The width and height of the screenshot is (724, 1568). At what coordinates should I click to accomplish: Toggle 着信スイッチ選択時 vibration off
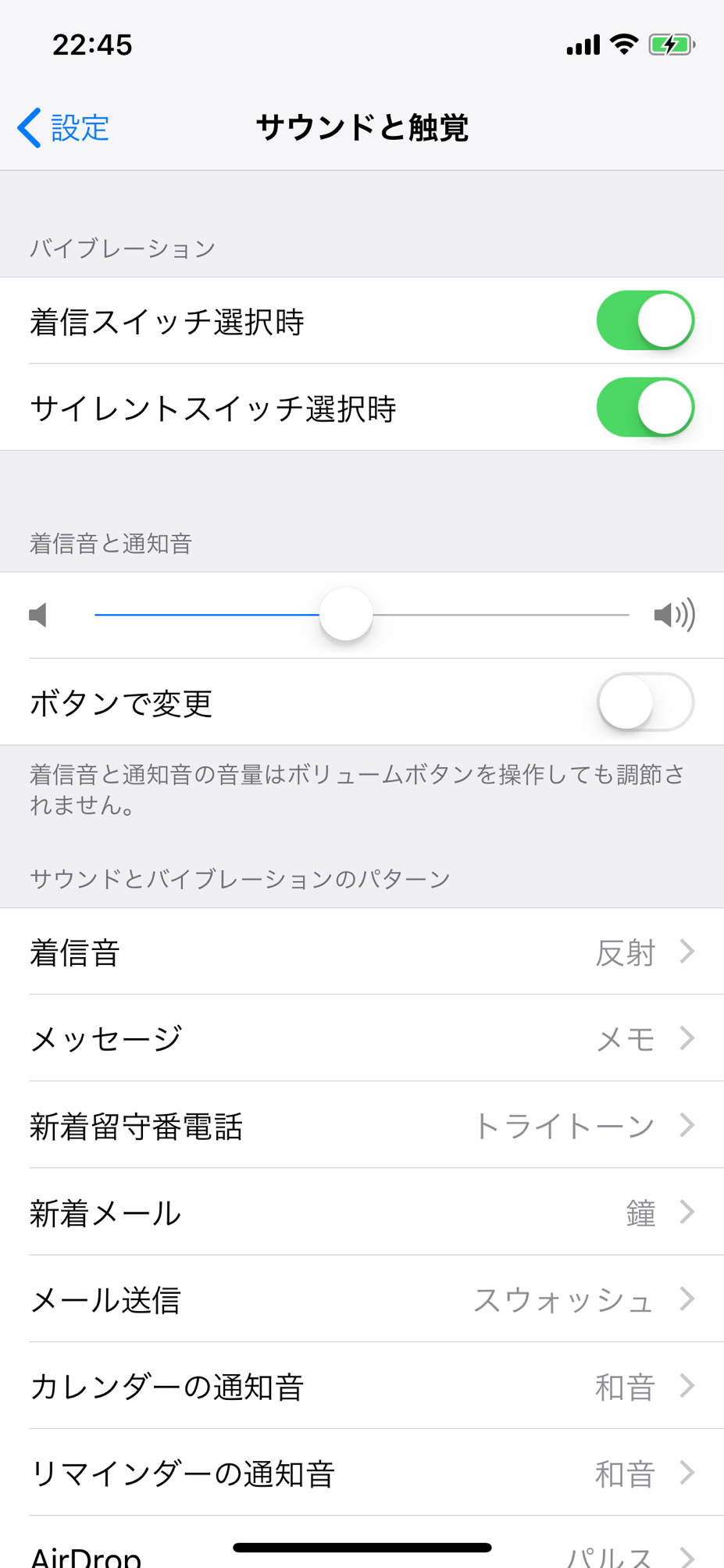click(x=644, y=320)
